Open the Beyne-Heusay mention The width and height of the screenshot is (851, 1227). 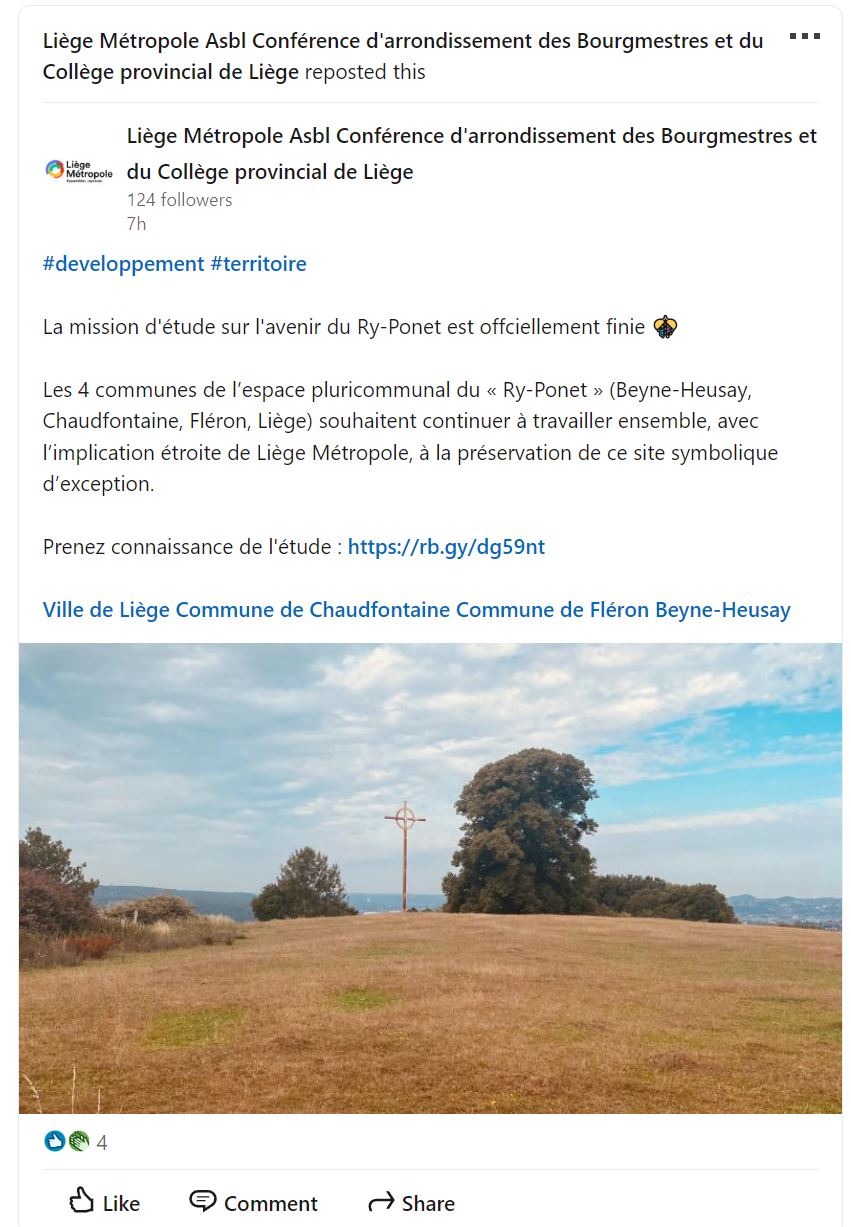722,610
